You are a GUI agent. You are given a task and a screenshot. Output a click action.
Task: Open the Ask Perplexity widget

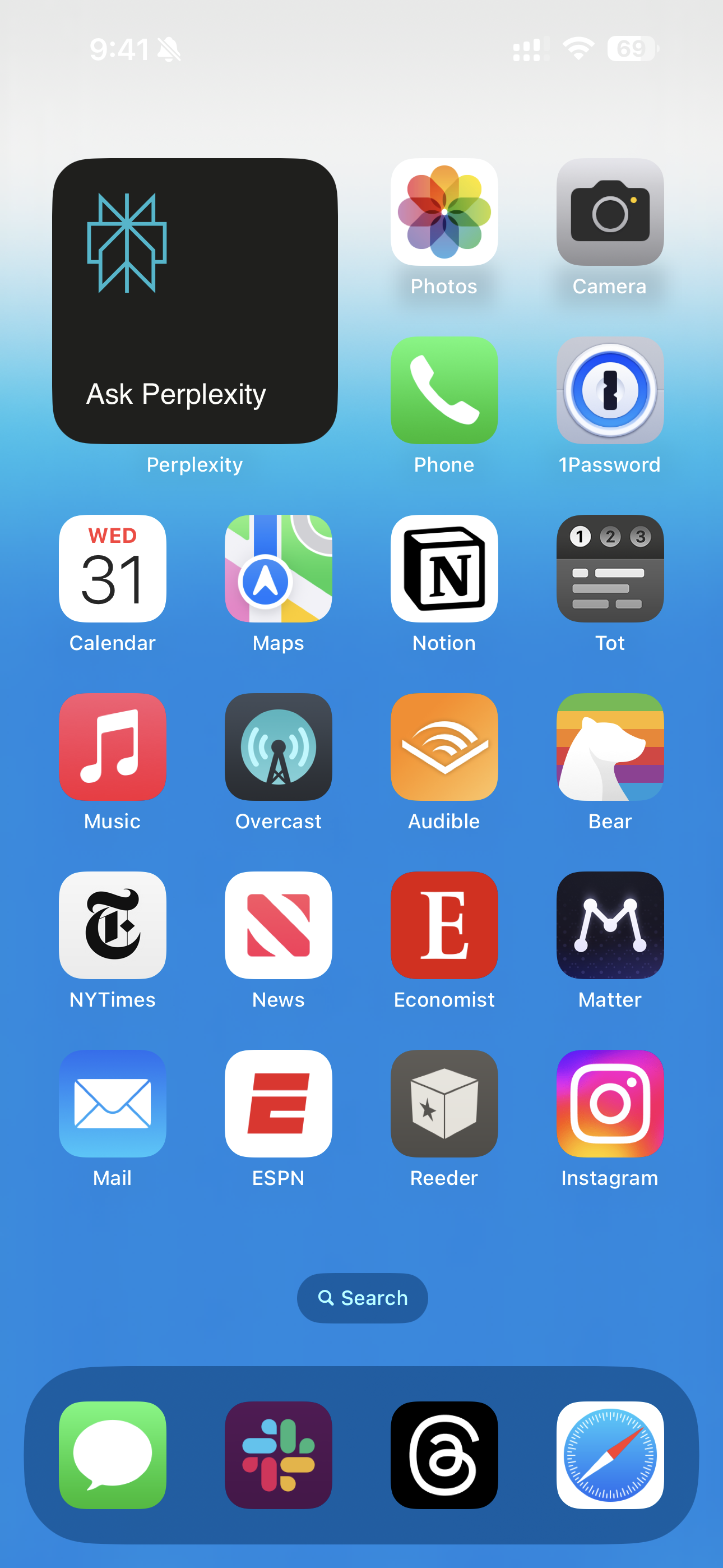tap(194, 301)
